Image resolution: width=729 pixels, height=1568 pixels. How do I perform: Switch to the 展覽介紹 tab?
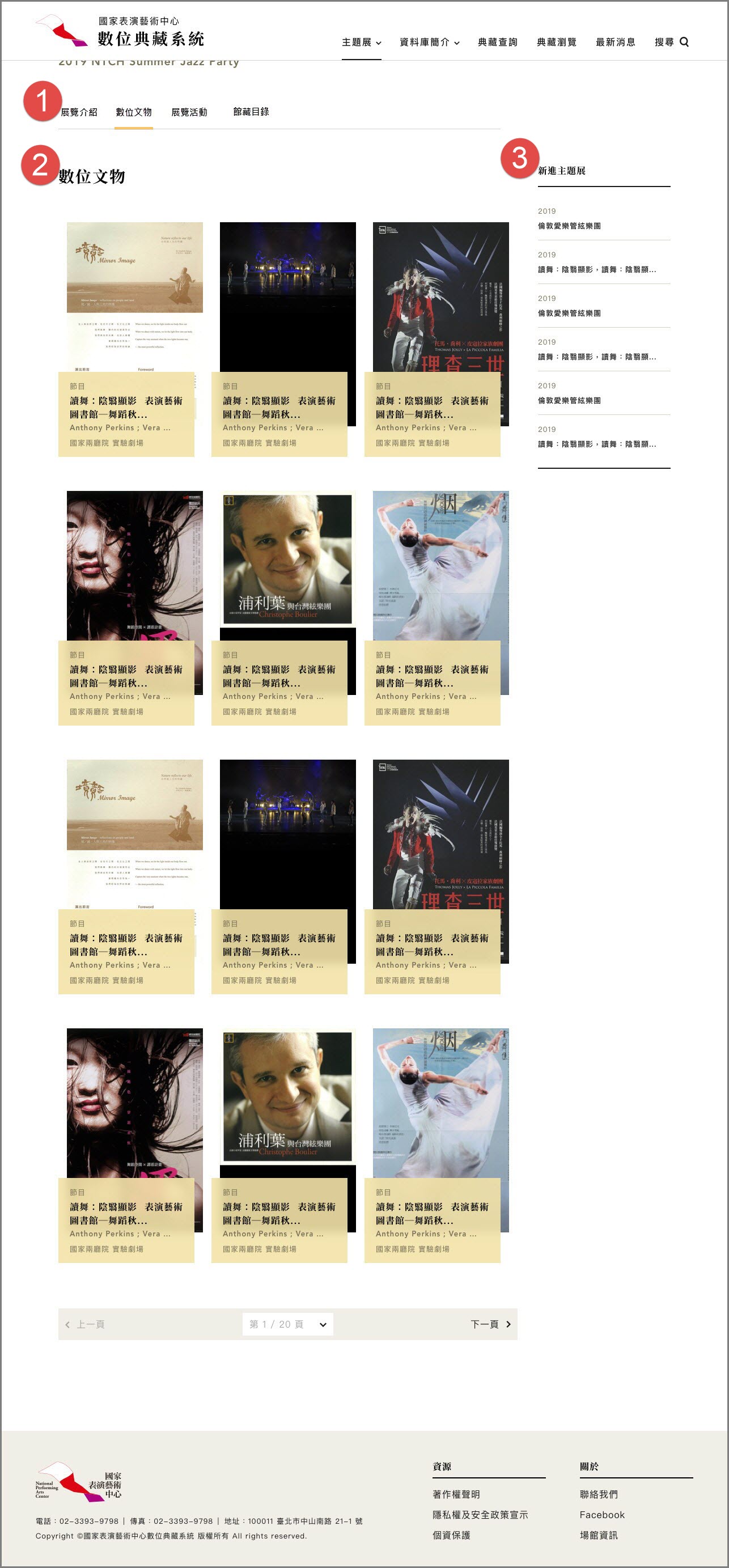click(x=79, y=112)
